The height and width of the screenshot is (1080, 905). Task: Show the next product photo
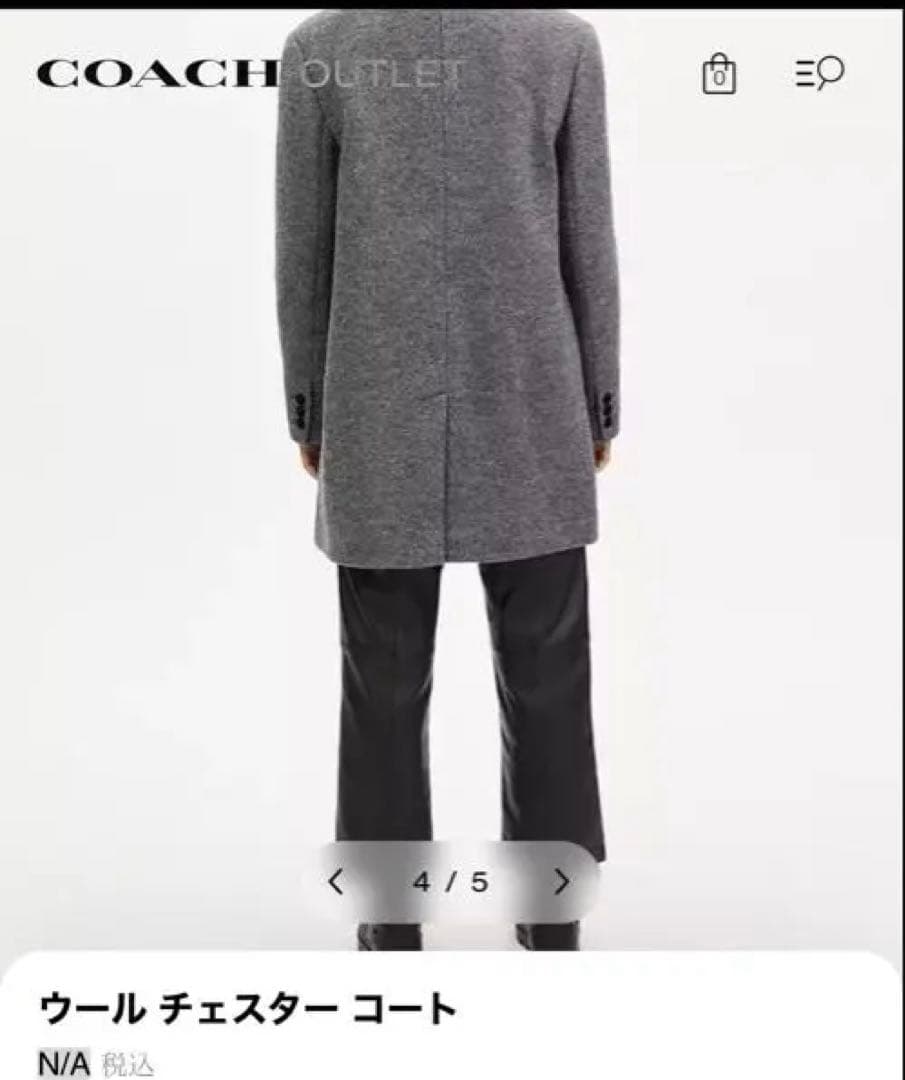562,882
